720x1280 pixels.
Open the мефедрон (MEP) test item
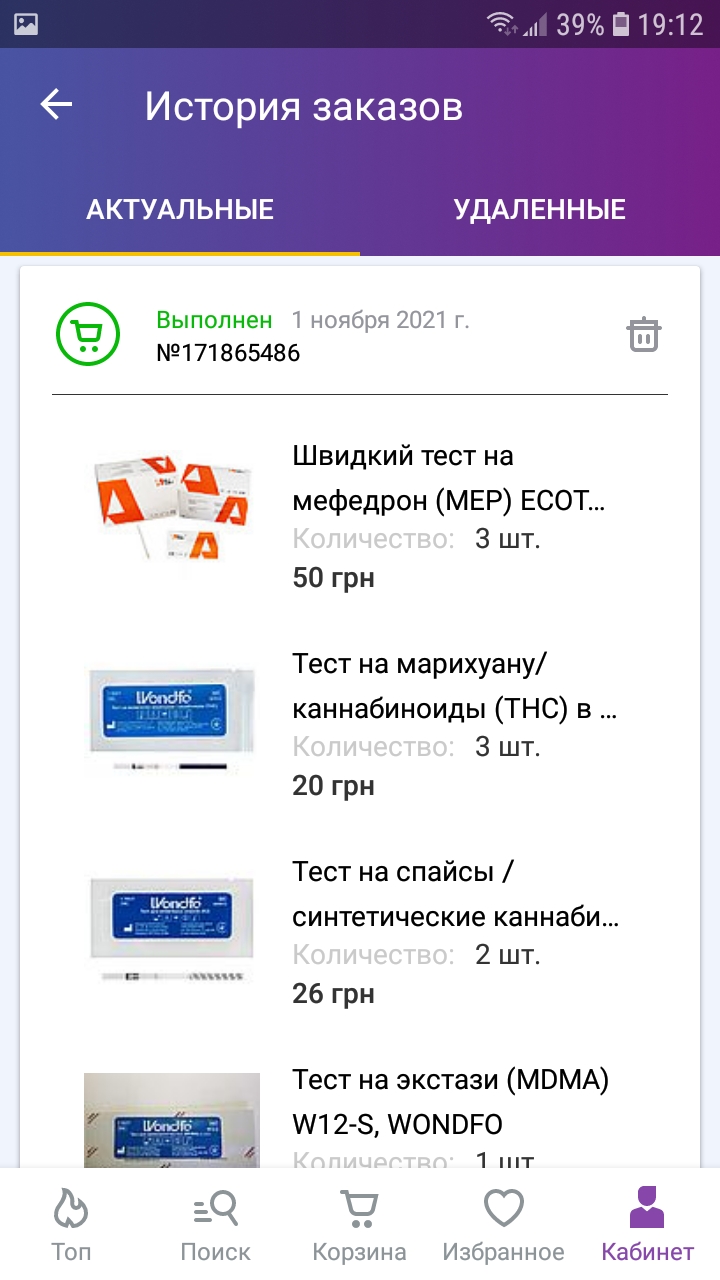[448, 478]
